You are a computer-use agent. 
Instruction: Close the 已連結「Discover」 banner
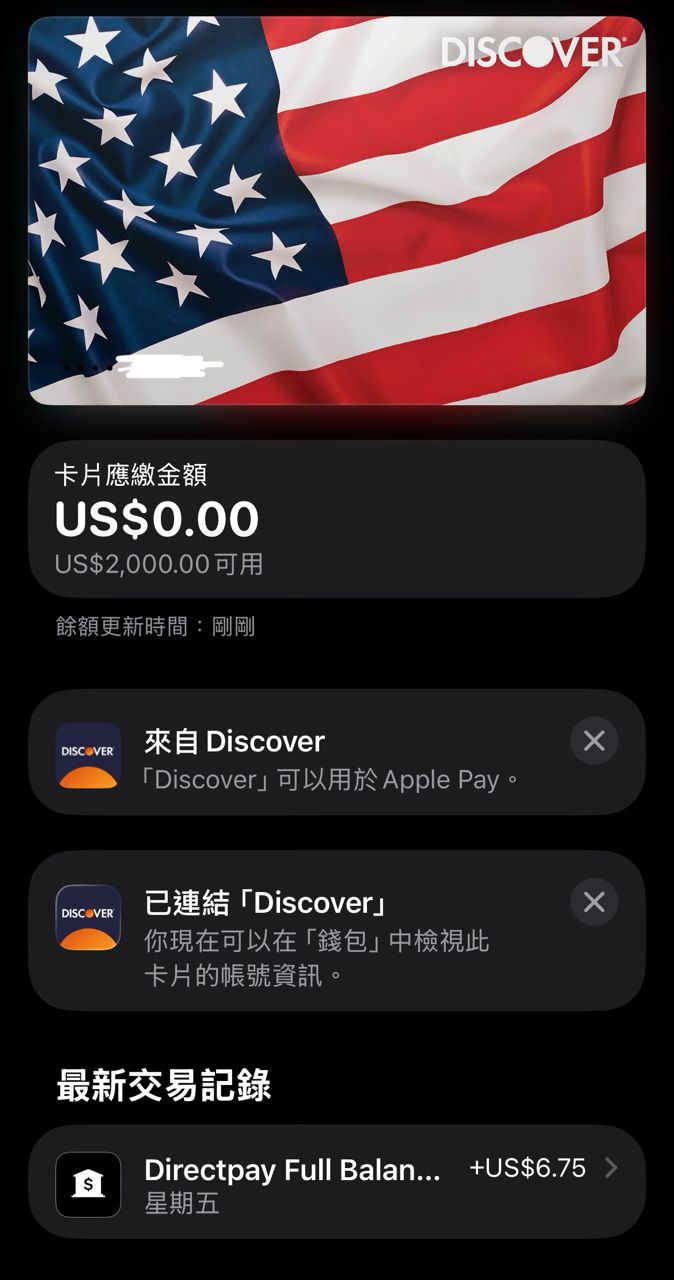click(594, 903)
